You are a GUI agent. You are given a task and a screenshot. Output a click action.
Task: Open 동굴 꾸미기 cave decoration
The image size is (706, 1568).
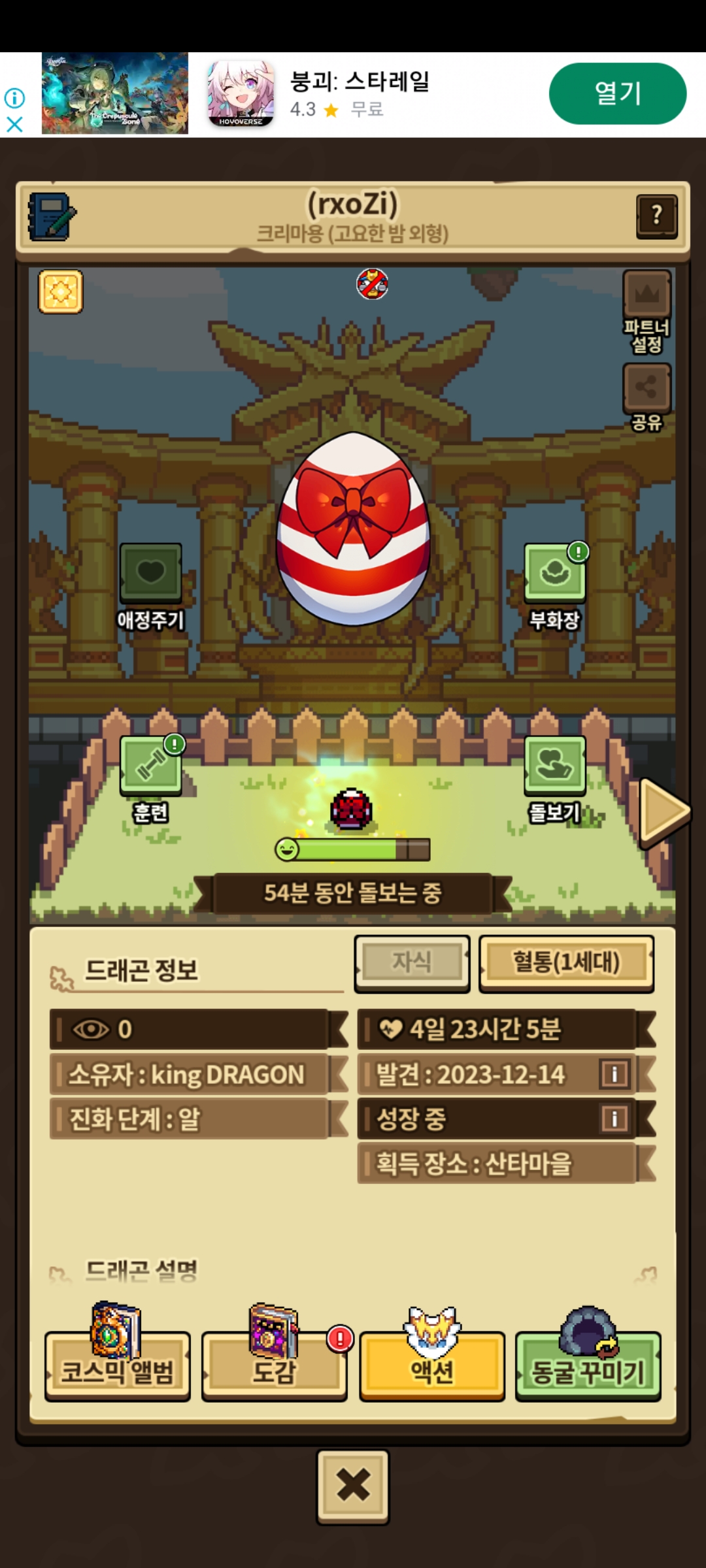pos(588,1365)
